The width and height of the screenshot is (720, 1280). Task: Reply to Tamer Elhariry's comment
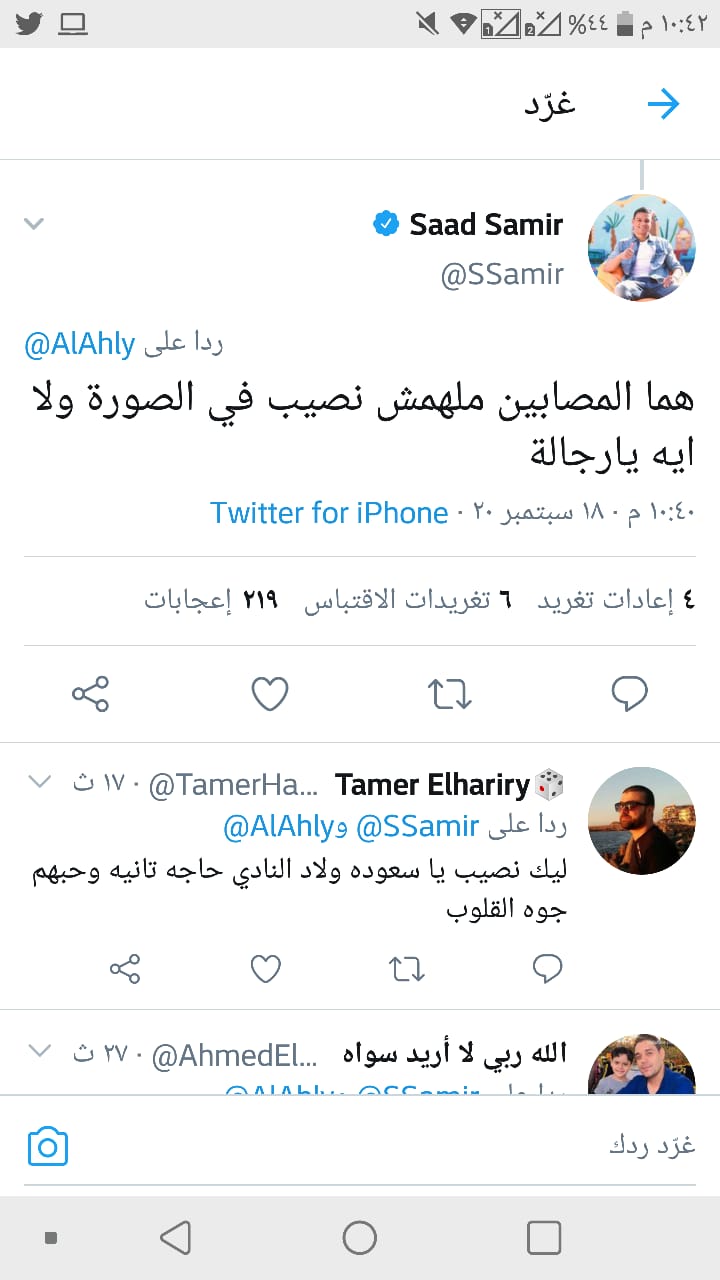coord(547,968)
